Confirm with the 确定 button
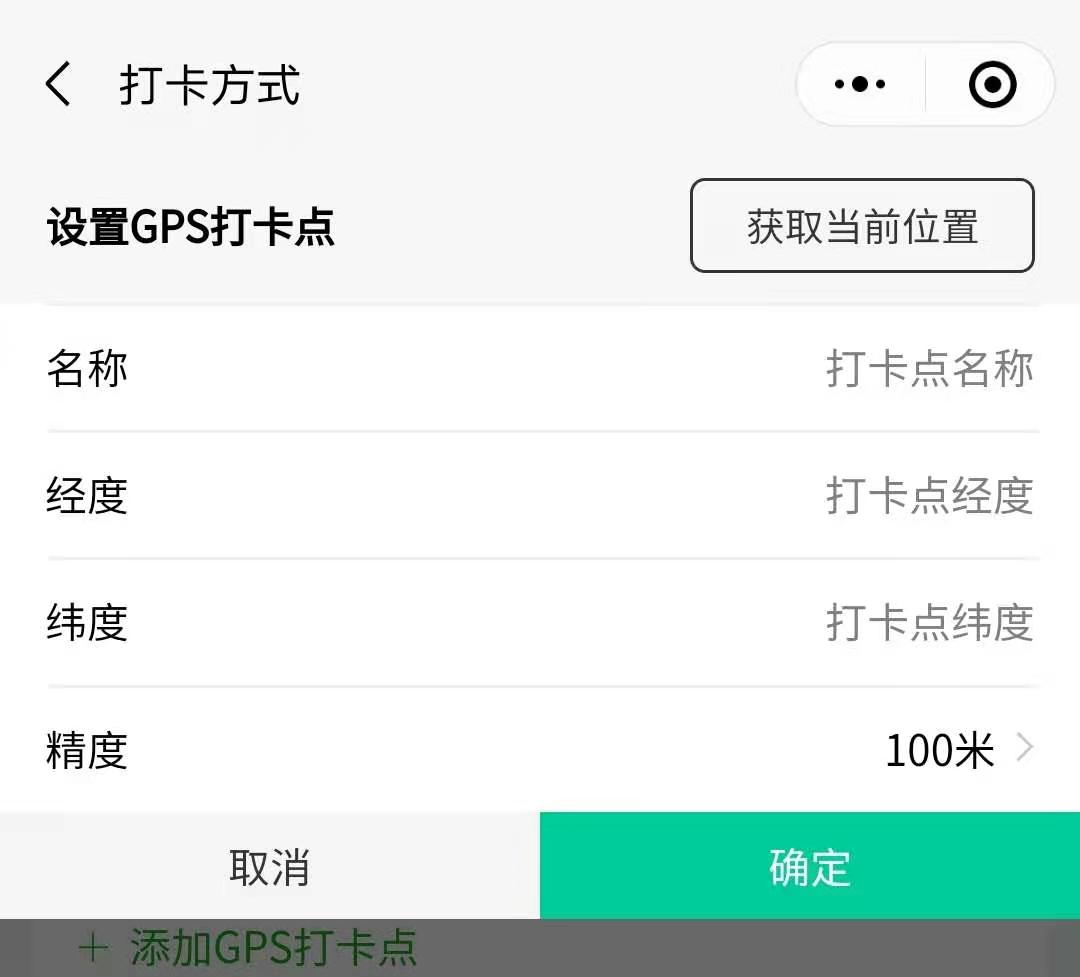This screenshot has height=977, width=1080. pos(809,867)
